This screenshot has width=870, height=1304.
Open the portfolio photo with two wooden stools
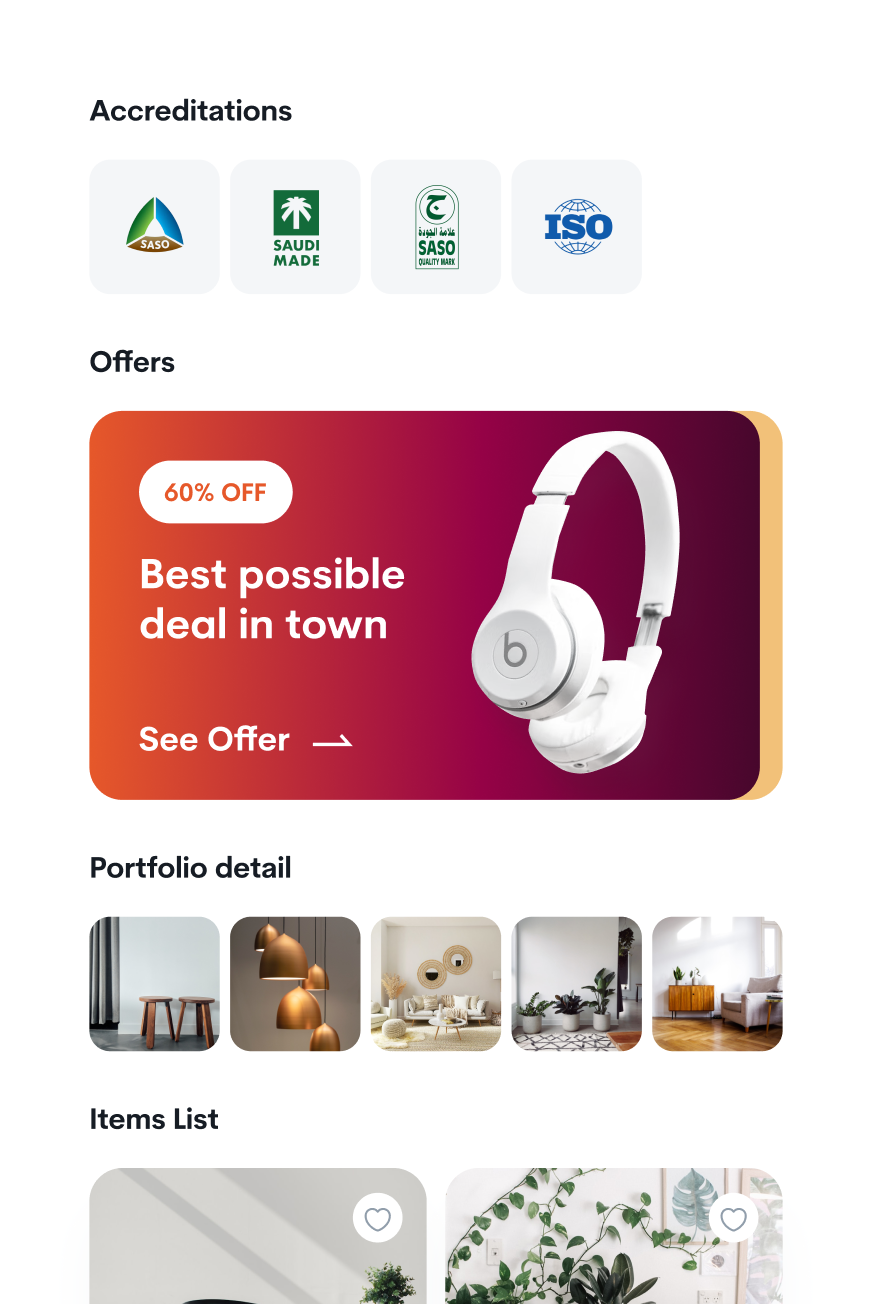click(154, 984)
